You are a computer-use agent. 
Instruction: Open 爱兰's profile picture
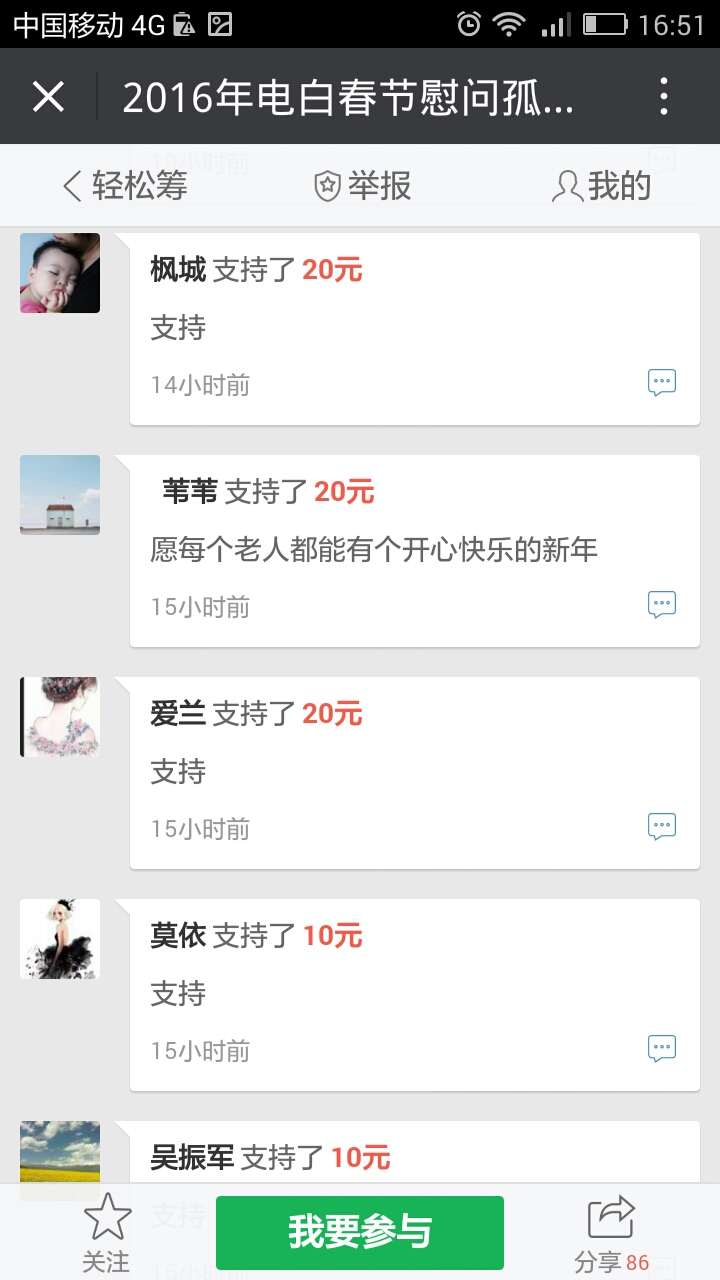tap(60, 717)
